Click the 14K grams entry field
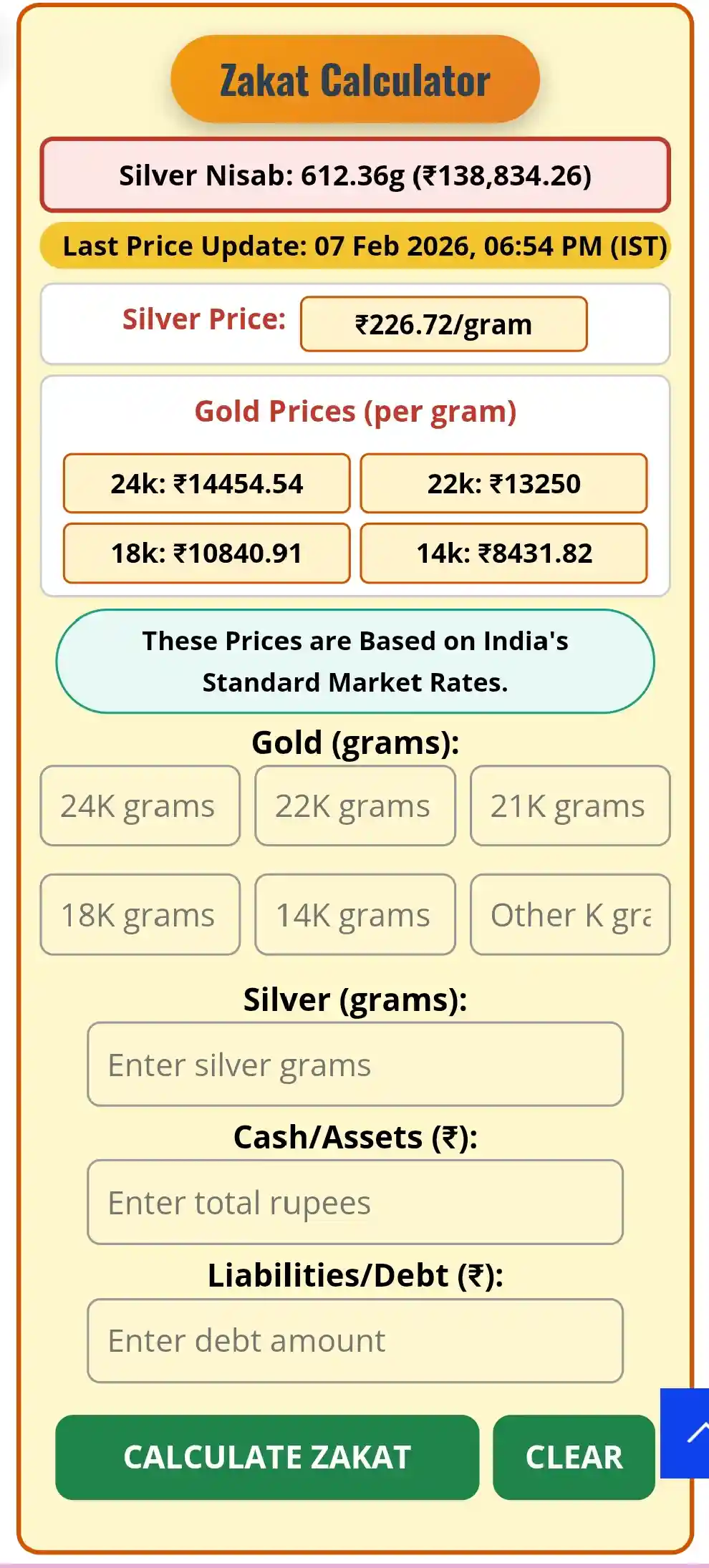 pos(355,915)
